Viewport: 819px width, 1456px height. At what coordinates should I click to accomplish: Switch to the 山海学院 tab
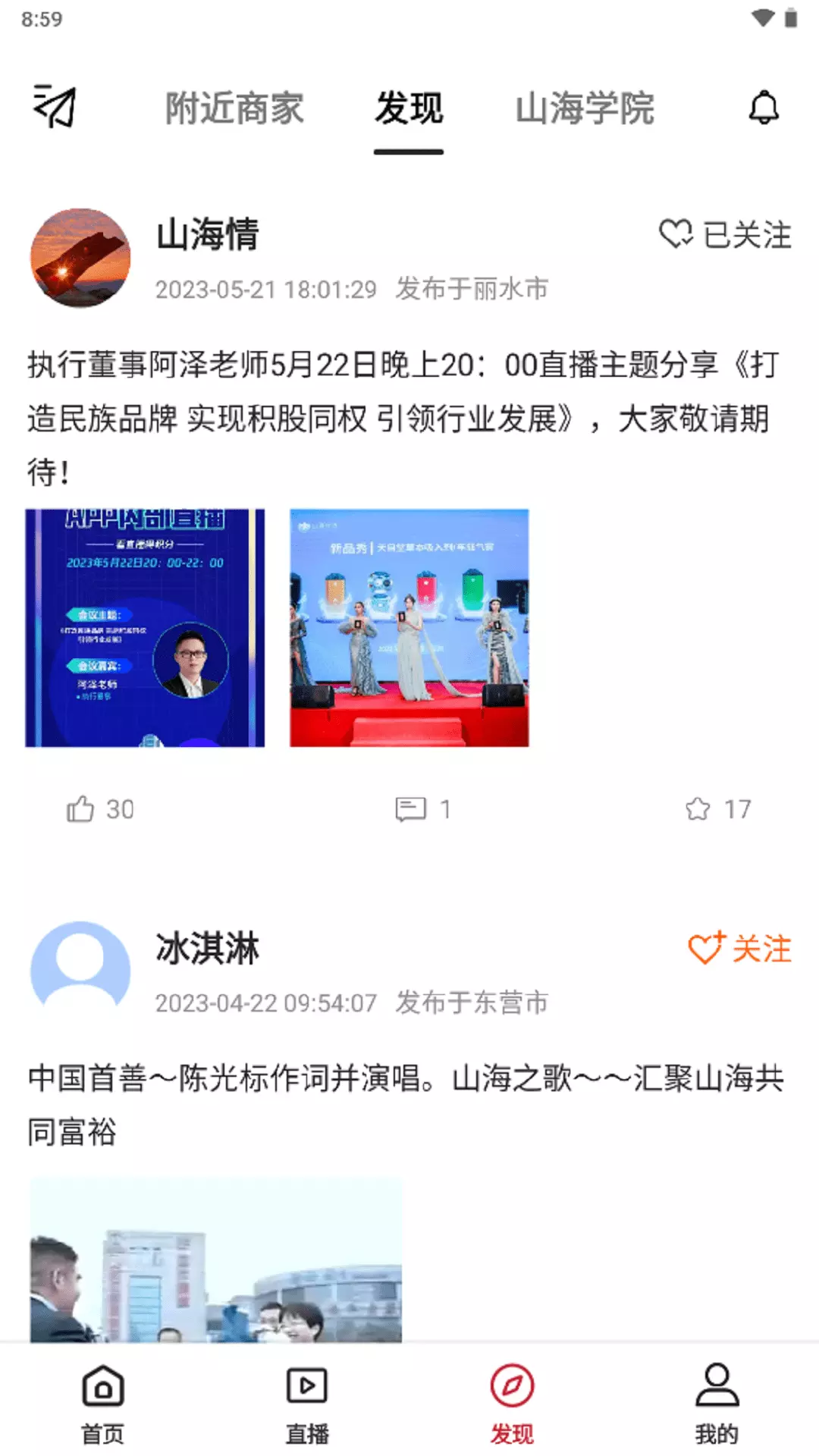point(585,108)
